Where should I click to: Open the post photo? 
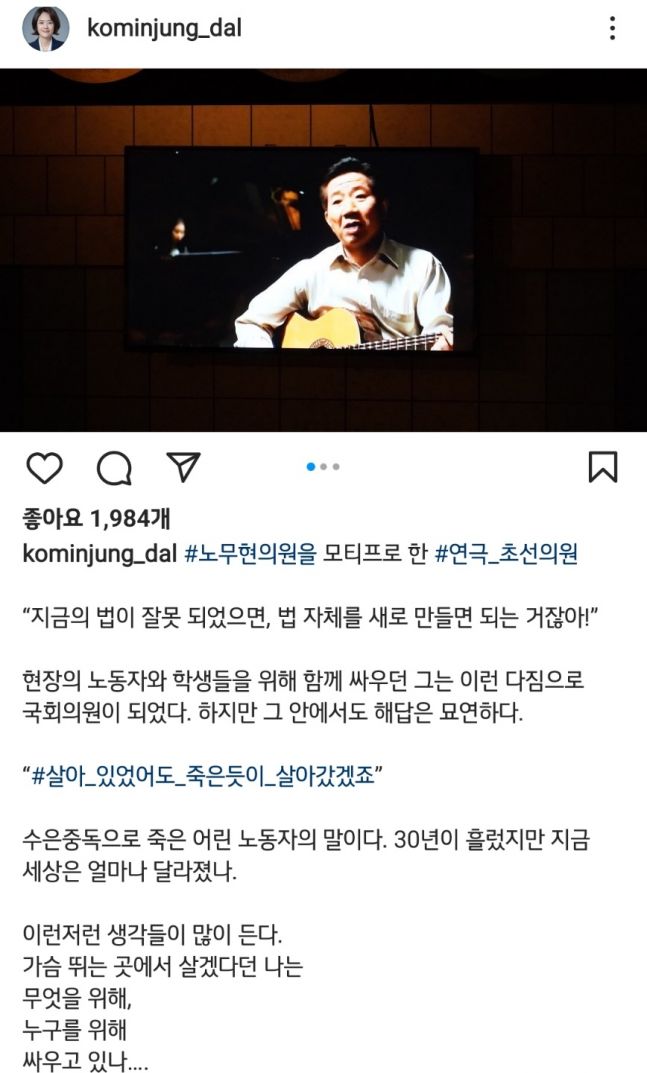323,250
